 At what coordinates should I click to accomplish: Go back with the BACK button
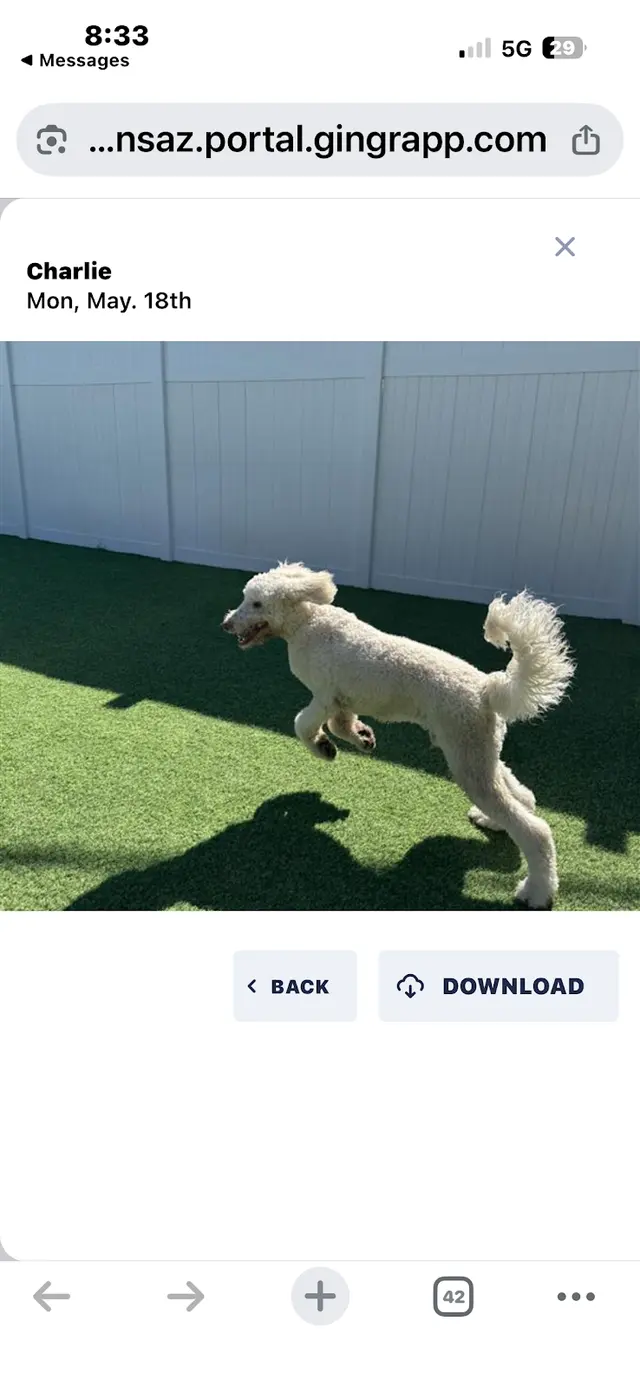(295, 986)
